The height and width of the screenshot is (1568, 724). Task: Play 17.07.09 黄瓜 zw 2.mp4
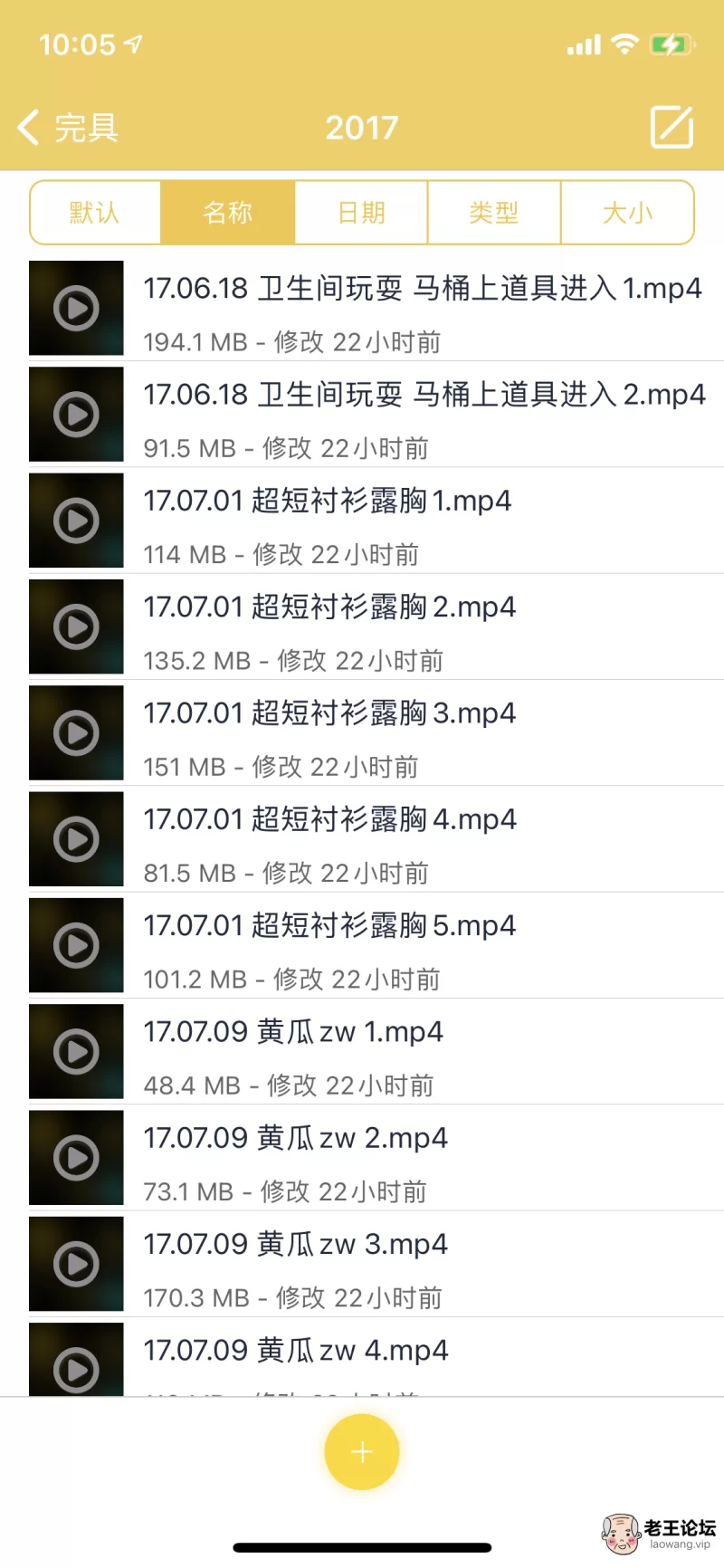tap(376, 1157)
